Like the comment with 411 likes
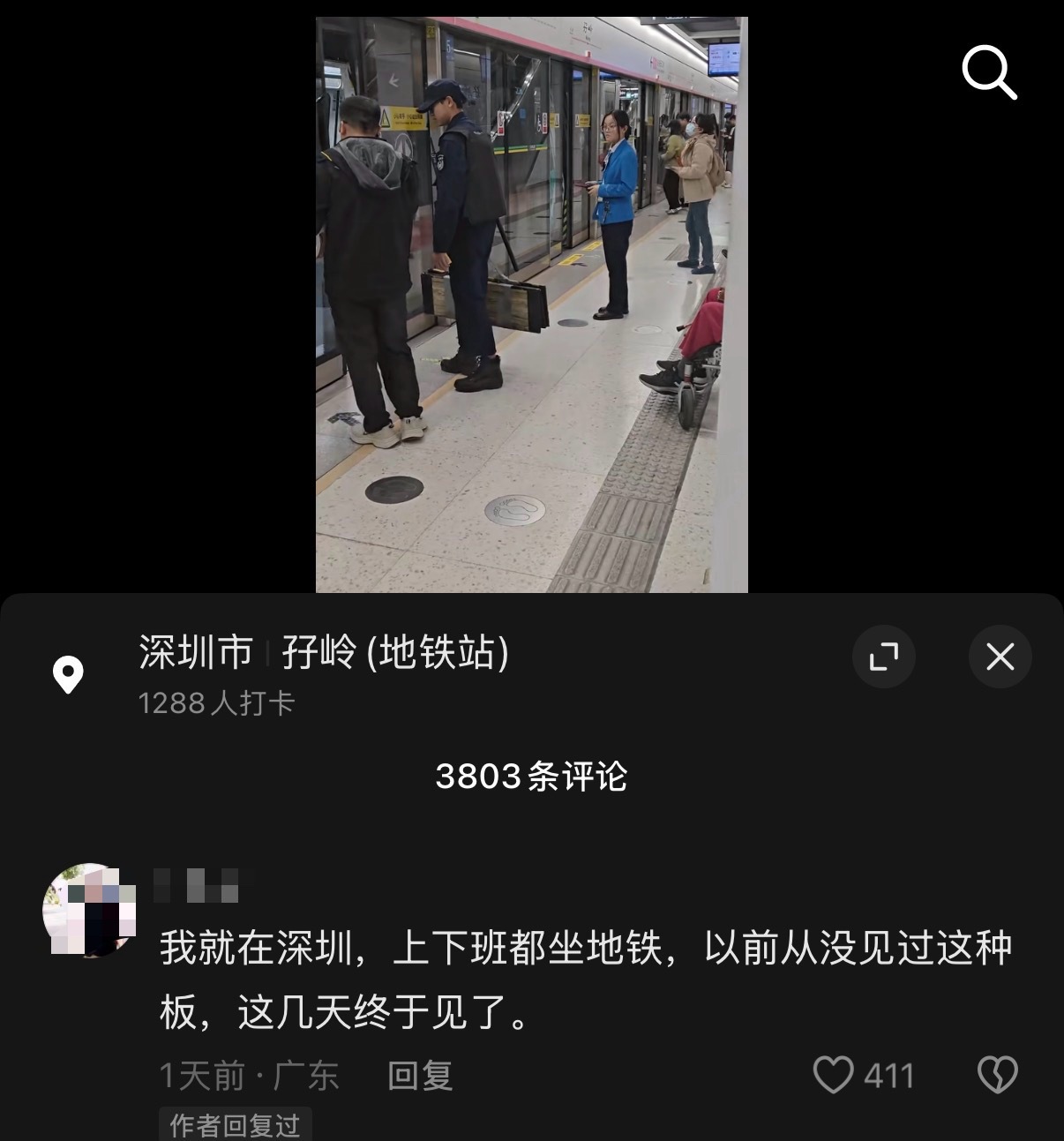 pos(833,1076)
